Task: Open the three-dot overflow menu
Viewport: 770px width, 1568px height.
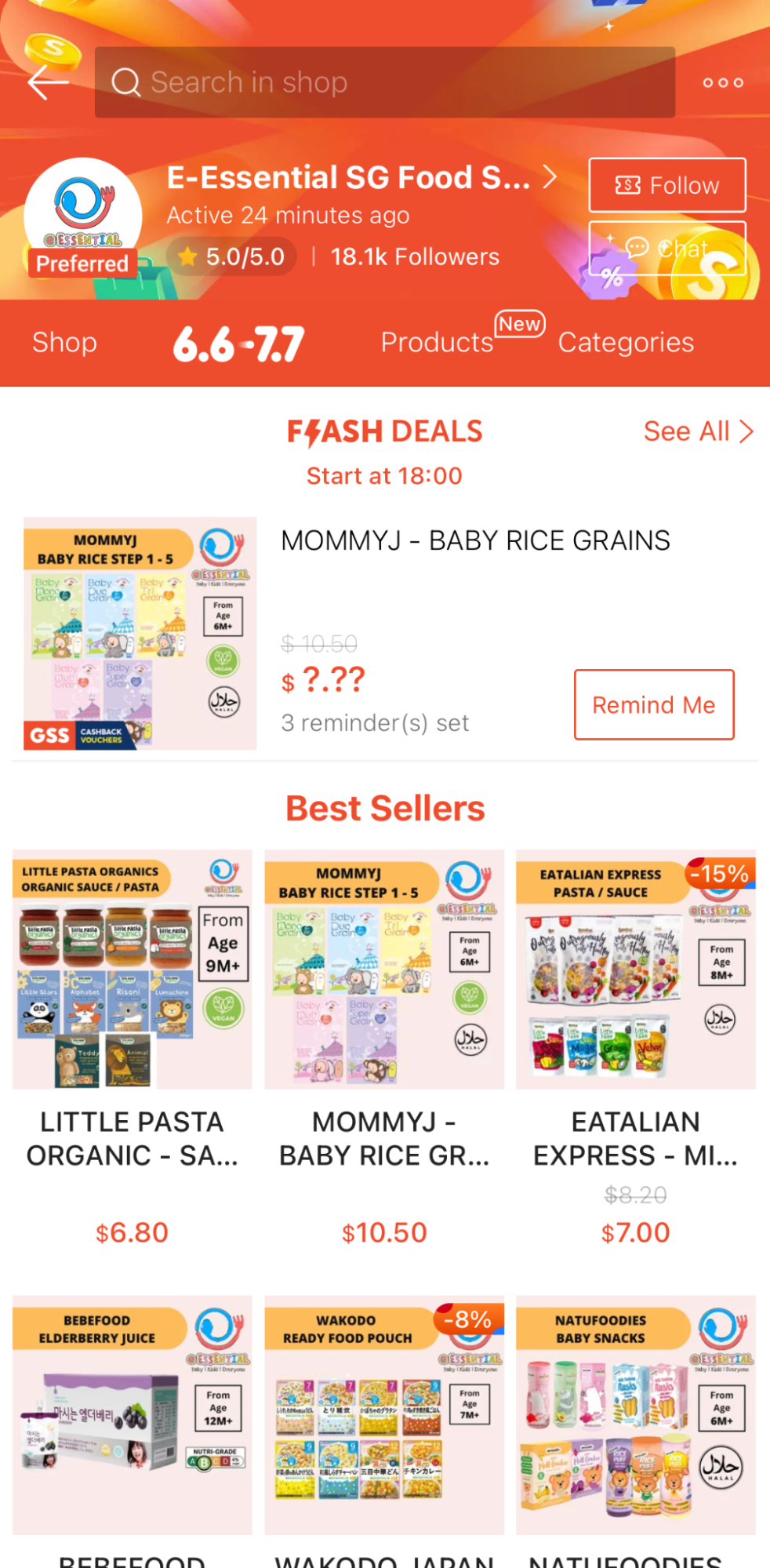Action: pos(722,82)
